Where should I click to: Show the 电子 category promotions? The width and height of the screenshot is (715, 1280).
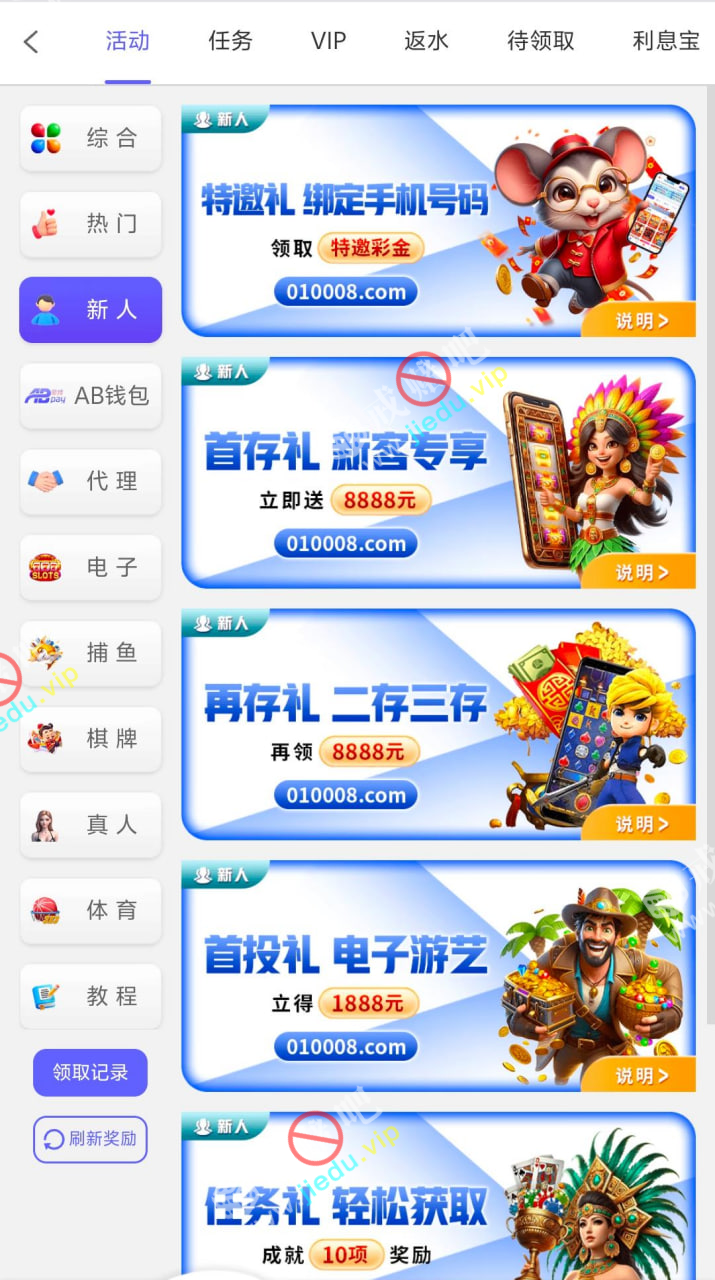tap(90, 568)
